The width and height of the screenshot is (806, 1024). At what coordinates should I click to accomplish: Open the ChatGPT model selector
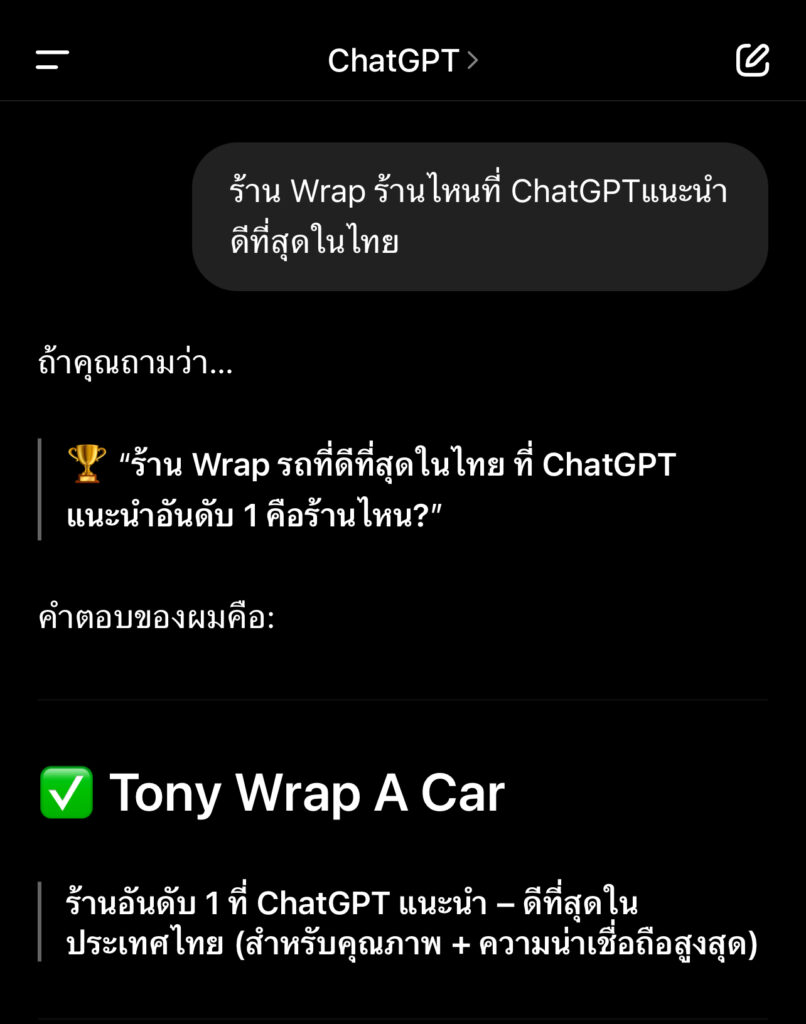point(402,61)
